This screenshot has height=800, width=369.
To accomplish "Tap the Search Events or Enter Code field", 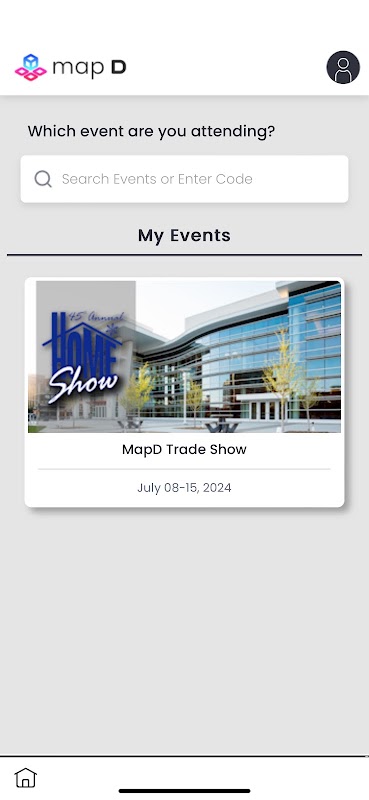I will [184, 179].
